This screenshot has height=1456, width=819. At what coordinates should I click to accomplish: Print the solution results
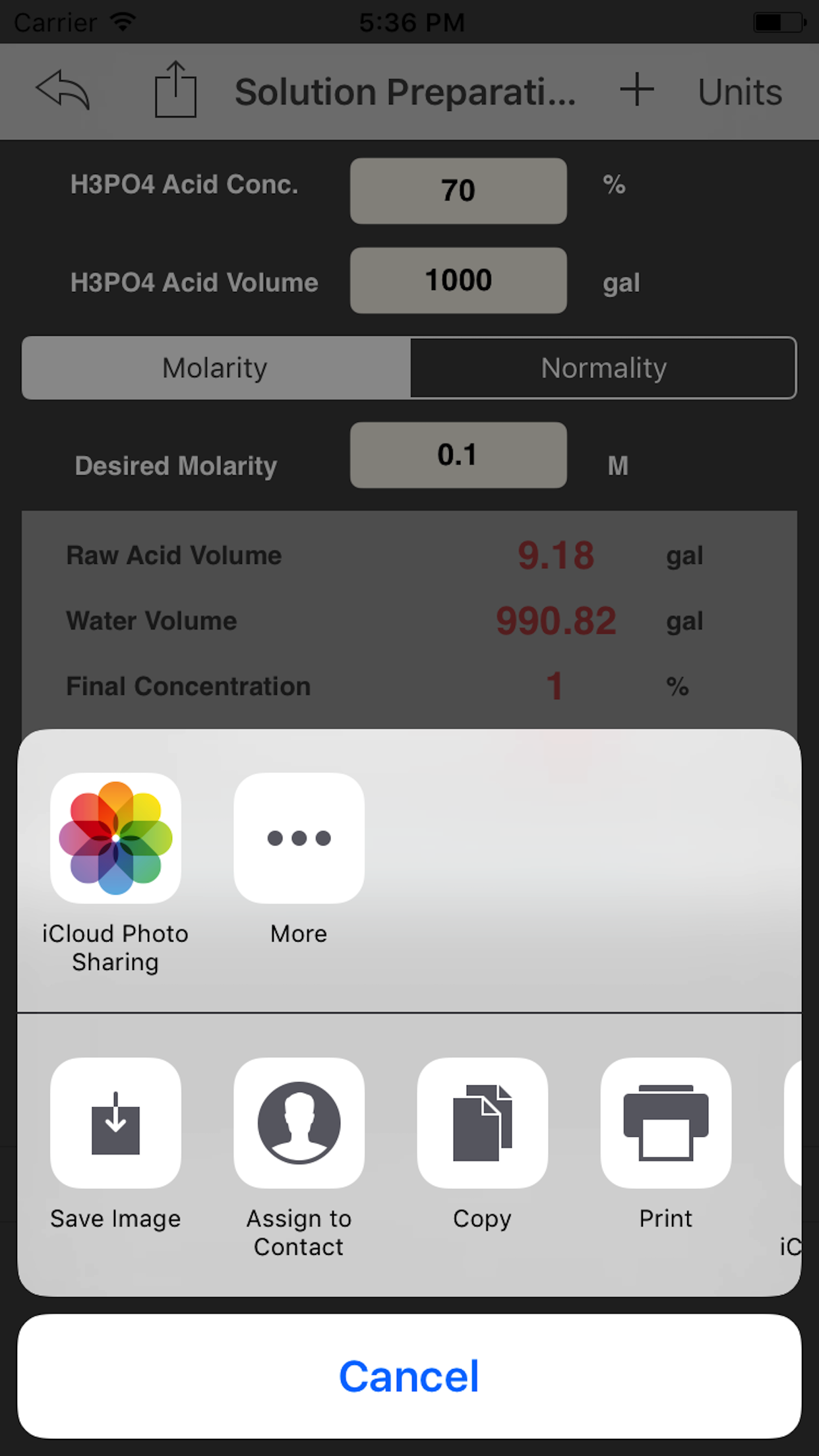665,1123
